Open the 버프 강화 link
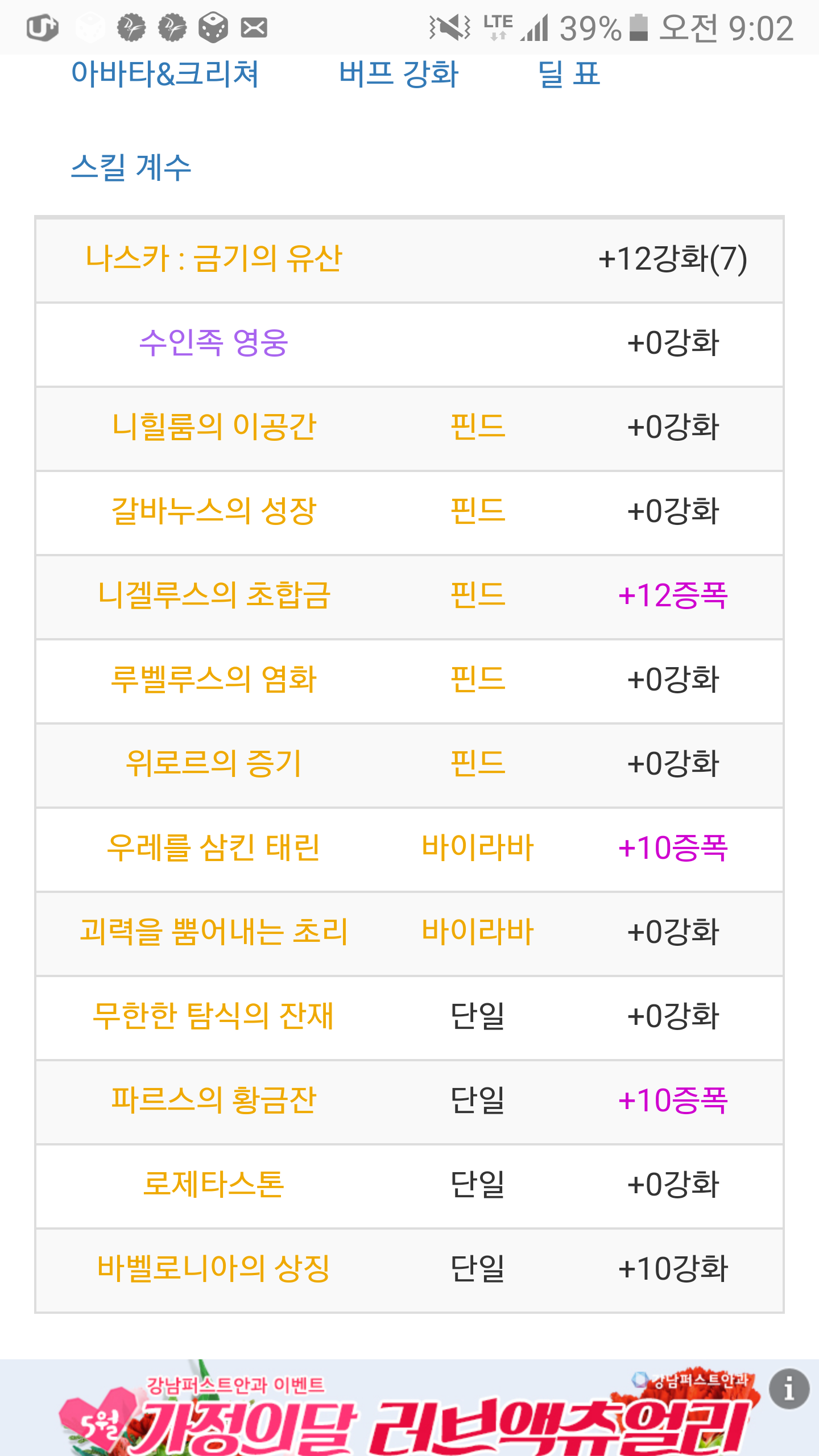819x1456 pixels. pyautogui.click(x=399, y=74)
